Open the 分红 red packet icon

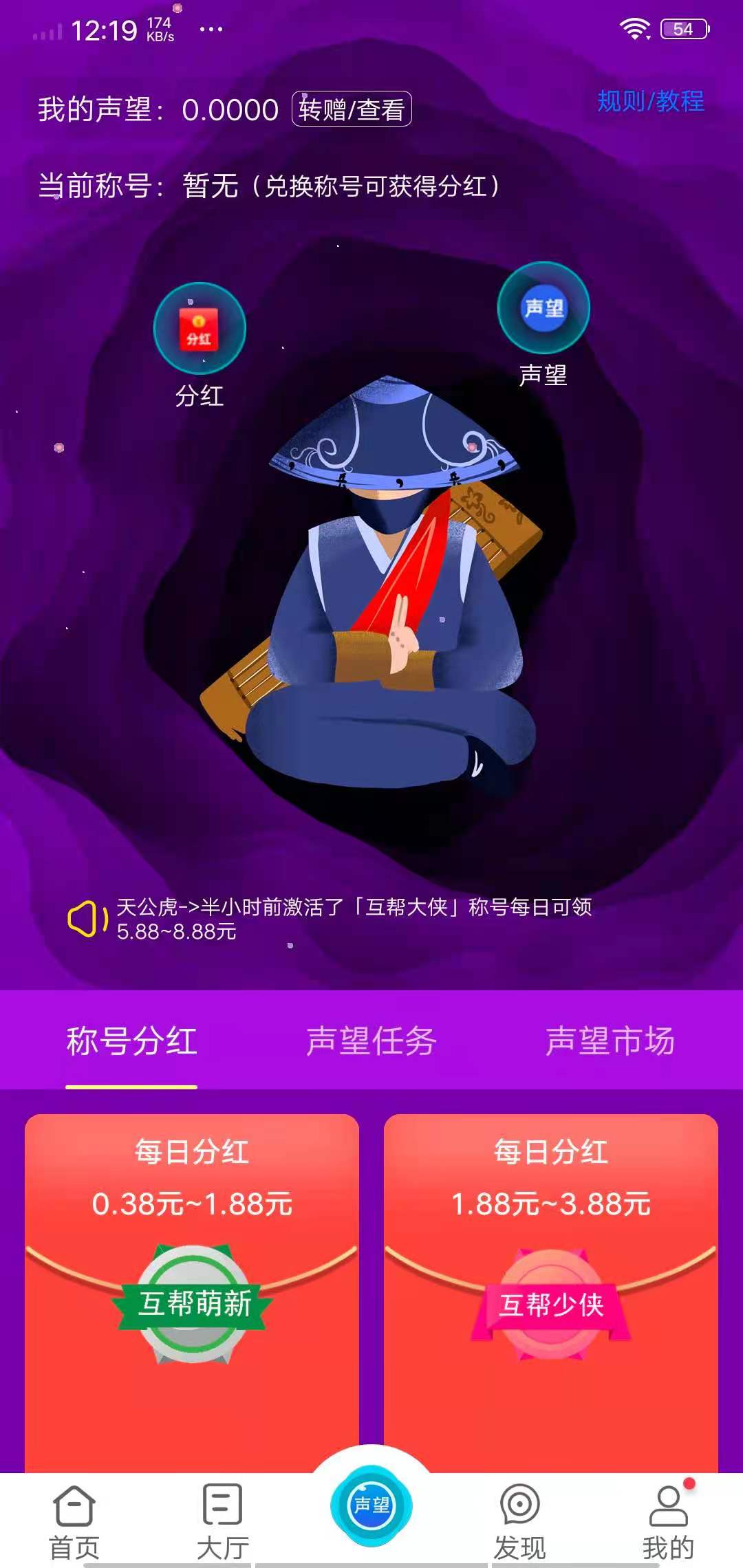click(x=198, y=329)
